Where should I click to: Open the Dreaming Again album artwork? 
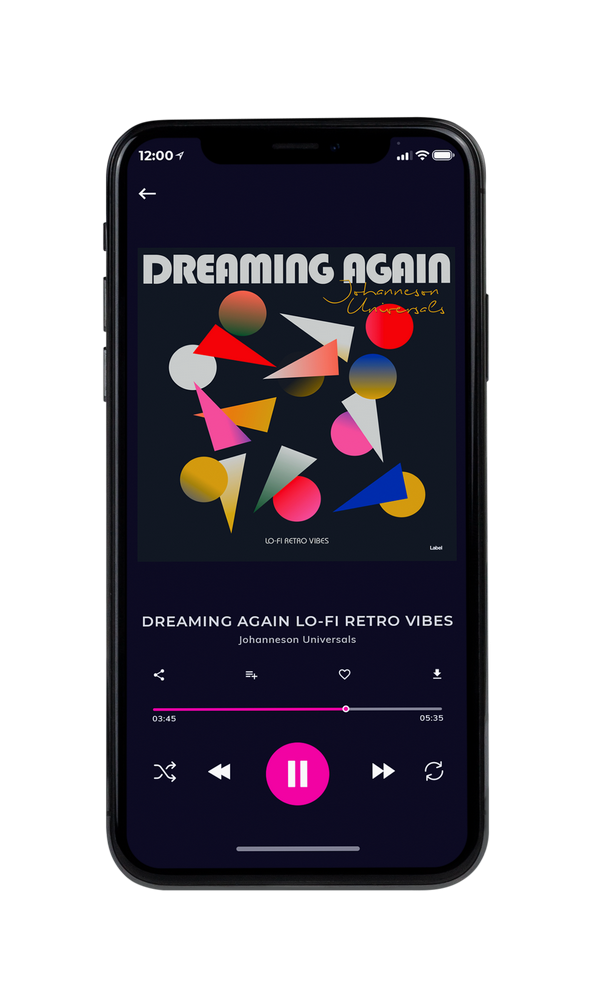tap(297, 404)
